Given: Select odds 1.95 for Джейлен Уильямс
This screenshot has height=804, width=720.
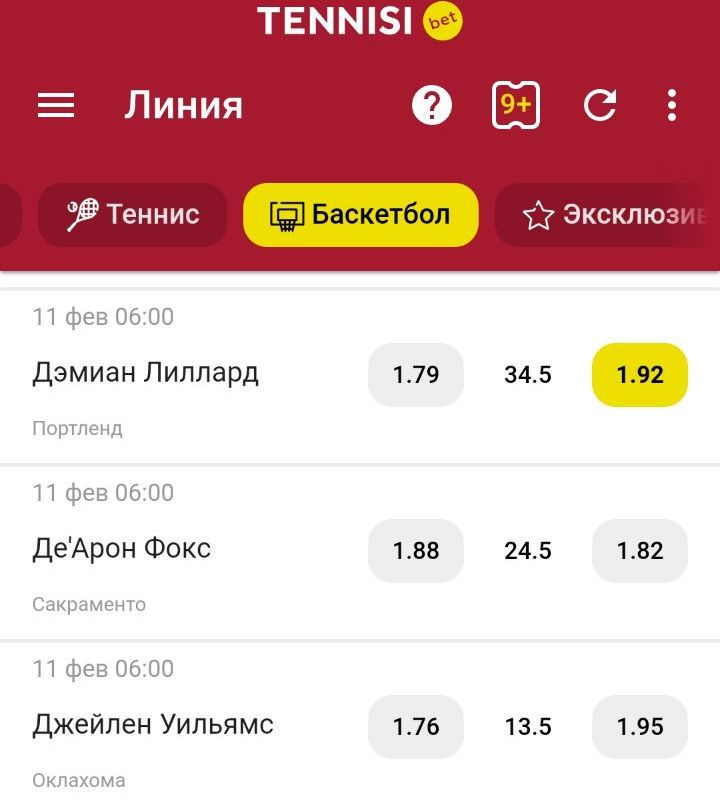Looking at the screenshot, I should tap(640, 727).
